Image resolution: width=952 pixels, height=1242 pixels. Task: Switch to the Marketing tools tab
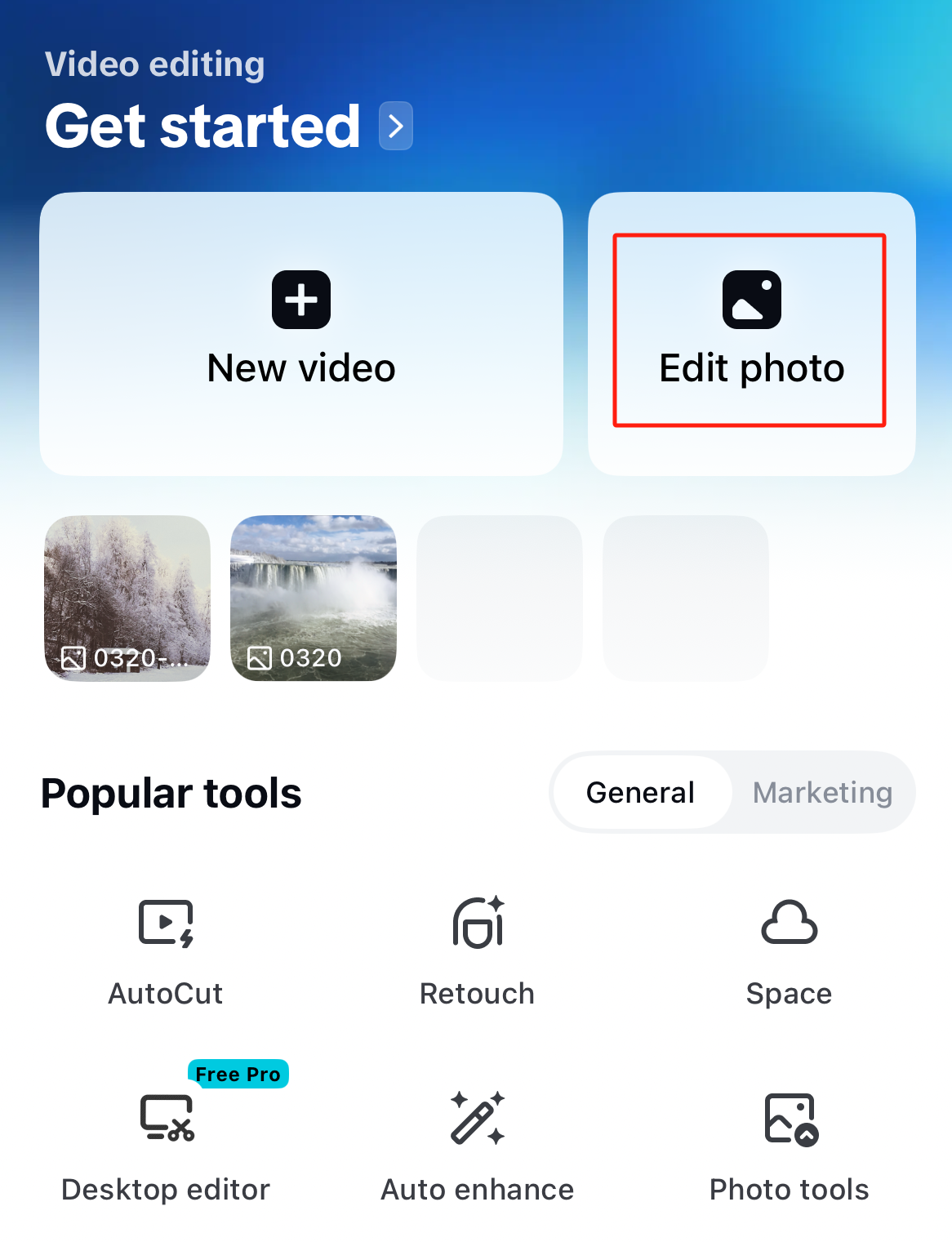tap(822, 792)
